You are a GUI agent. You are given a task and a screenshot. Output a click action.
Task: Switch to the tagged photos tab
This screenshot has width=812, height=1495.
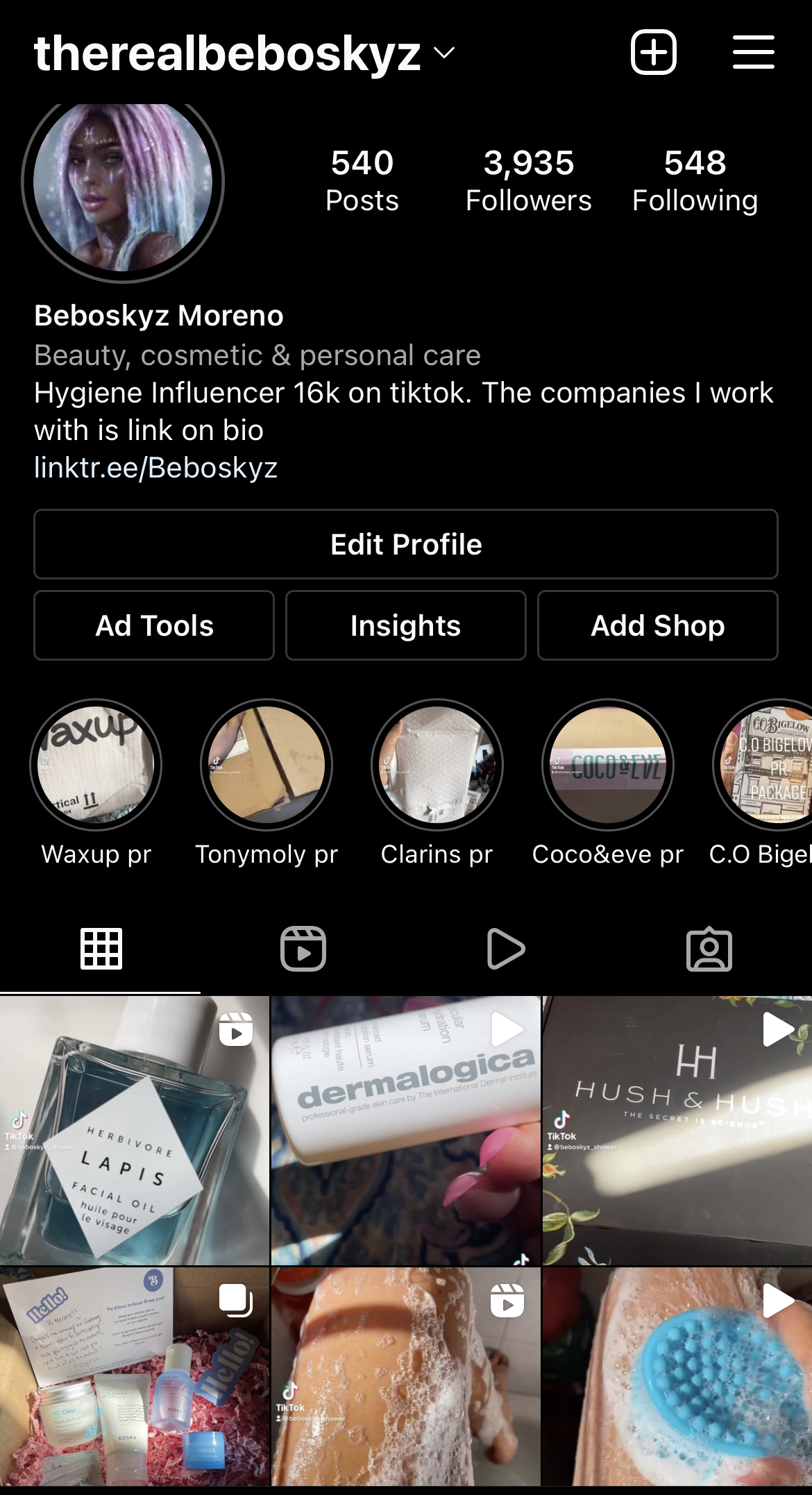coord(709,949)
